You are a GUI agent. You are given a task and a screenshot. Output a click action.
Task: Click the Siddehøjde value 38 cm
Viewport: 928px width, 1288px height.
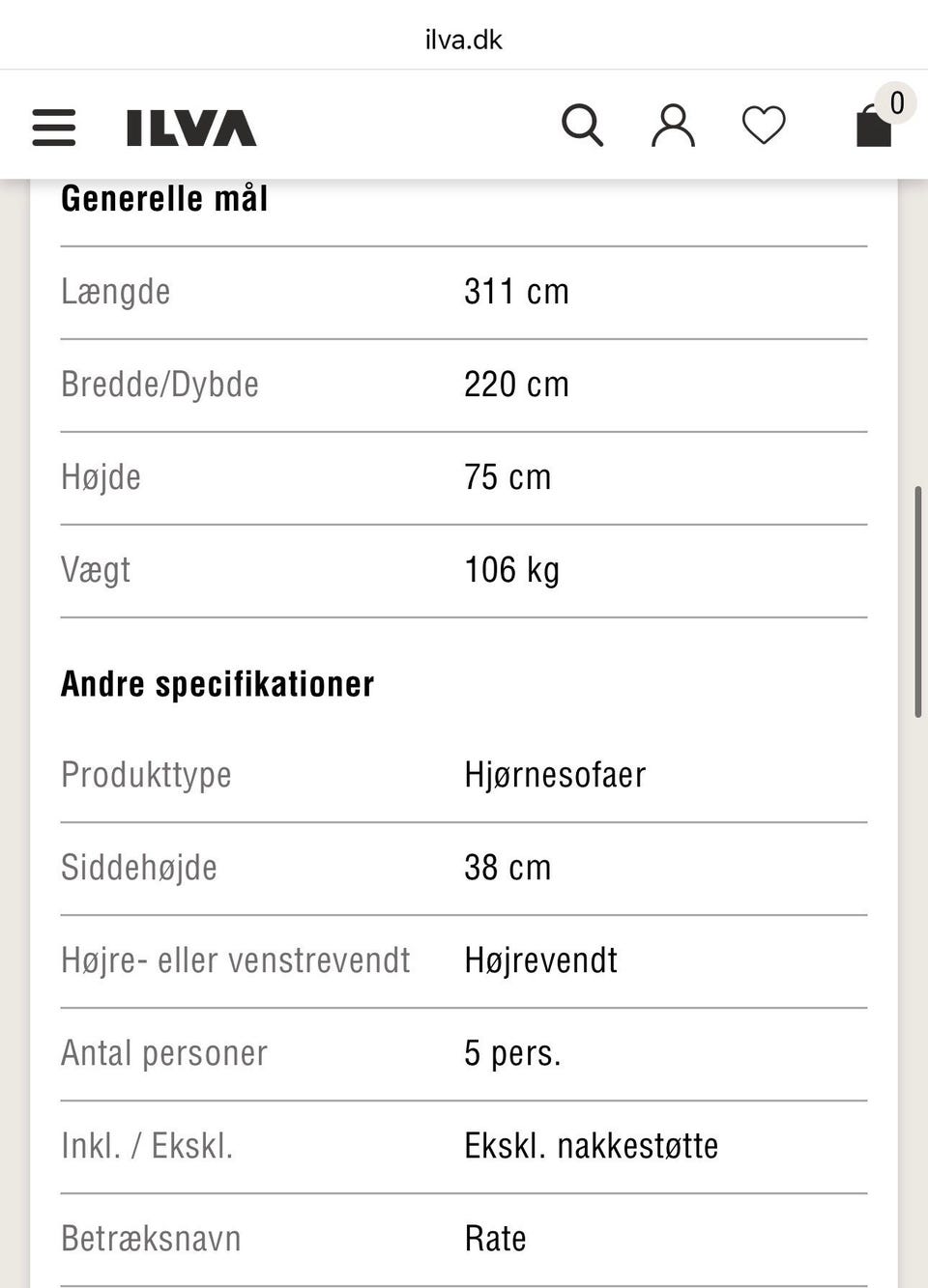(x=507, y=868)
